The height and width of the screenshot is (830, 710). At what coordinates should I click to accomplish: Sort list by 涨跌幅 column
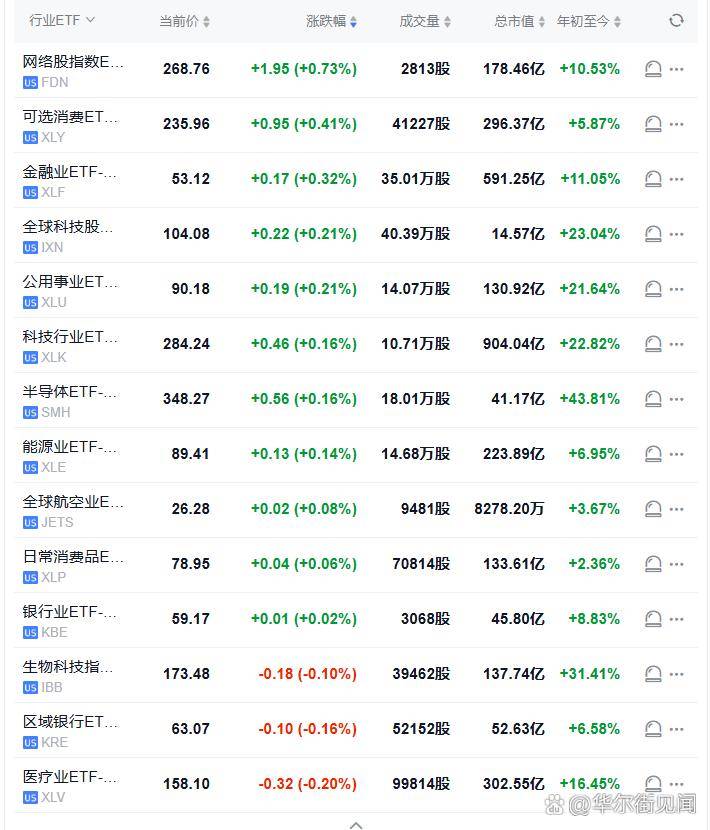331,21
